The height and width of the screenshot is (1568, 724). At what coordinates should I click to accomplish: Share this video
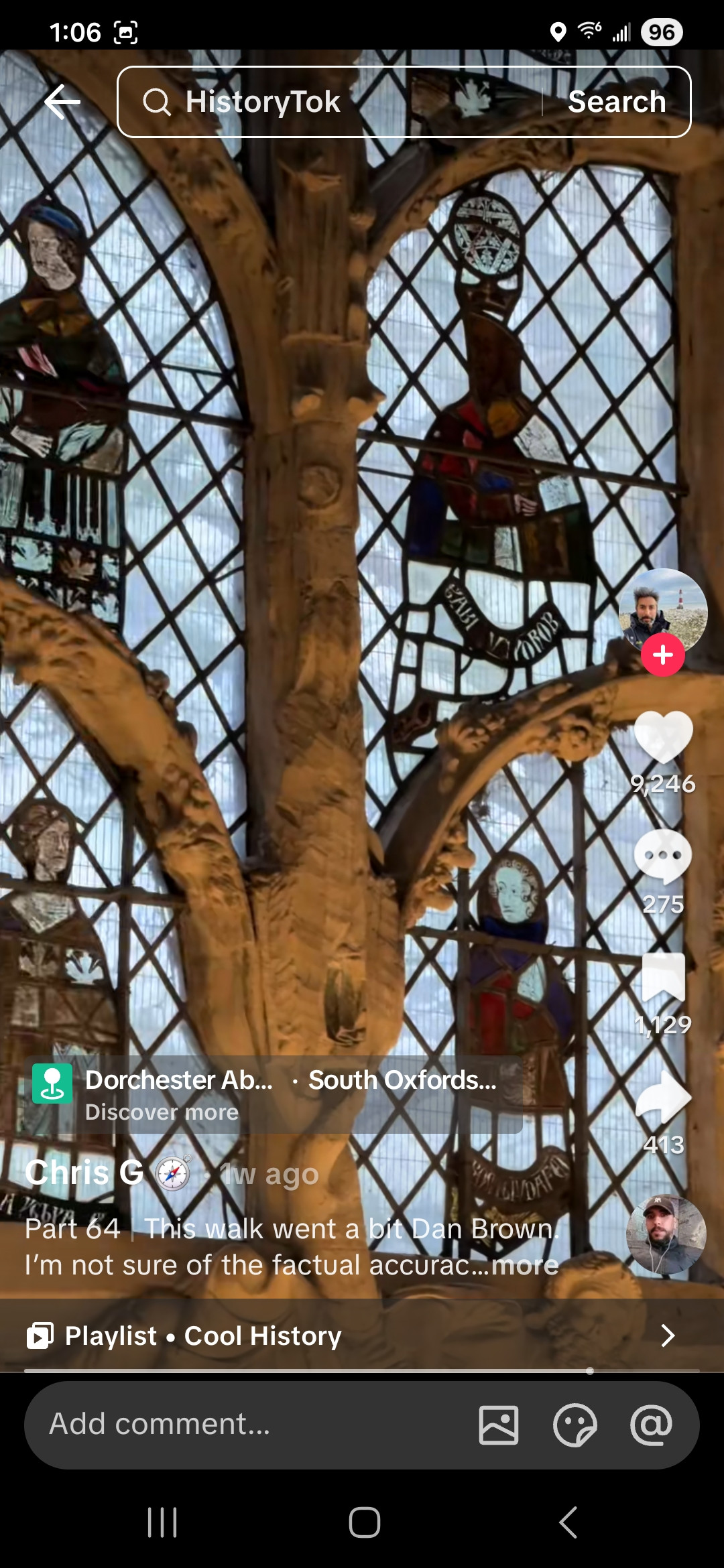coord(663,1097)
